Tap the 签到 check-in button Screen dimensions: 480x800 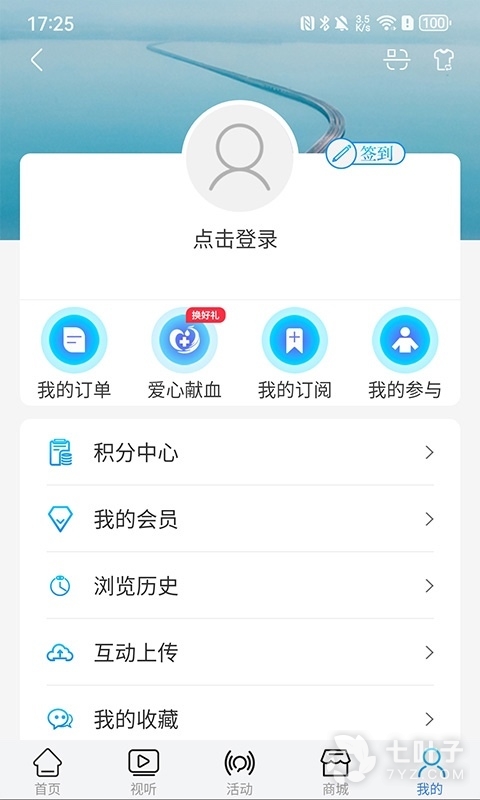point(365,153)
